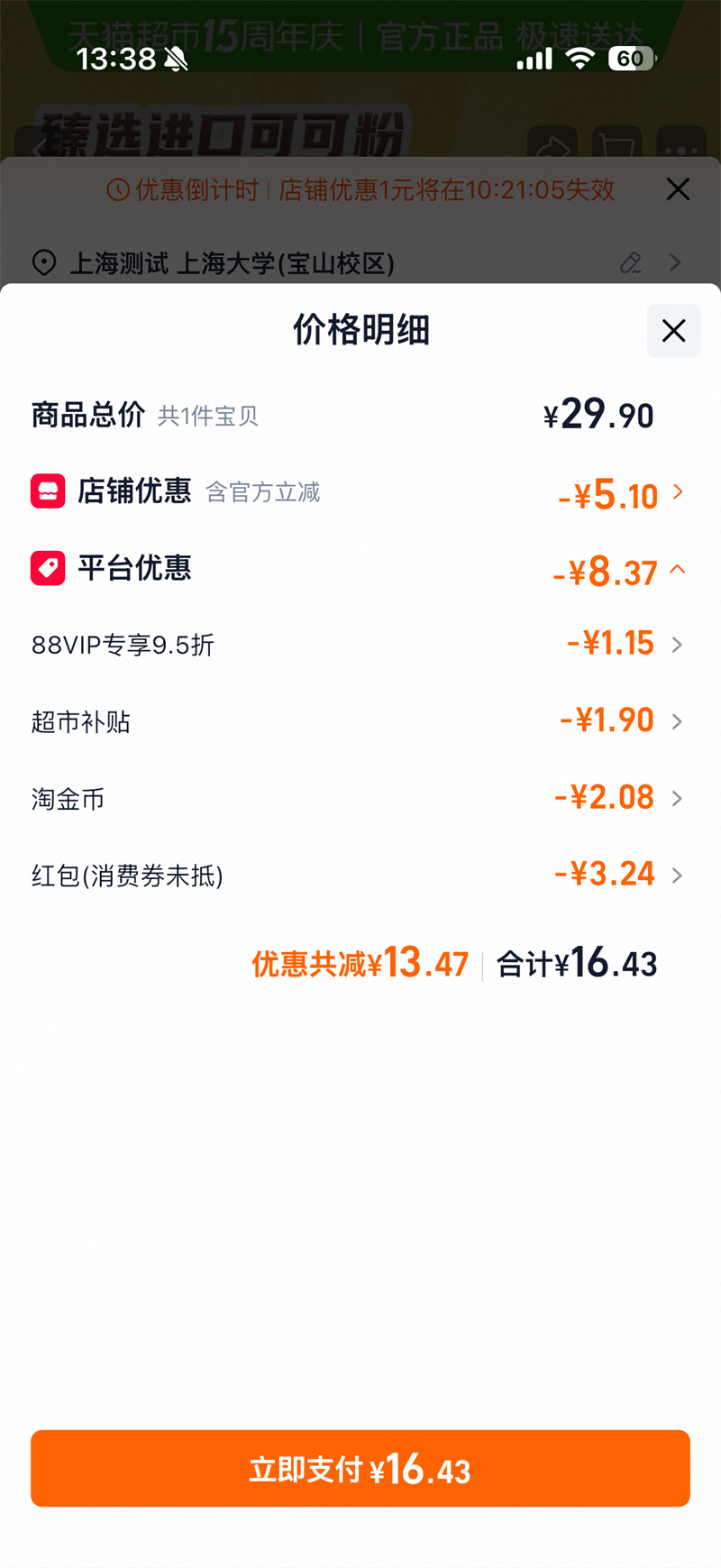This screenshot has height=1568, width=721.
Task: Tap the battery indicator in the status bar
Action: pos(631,58)
